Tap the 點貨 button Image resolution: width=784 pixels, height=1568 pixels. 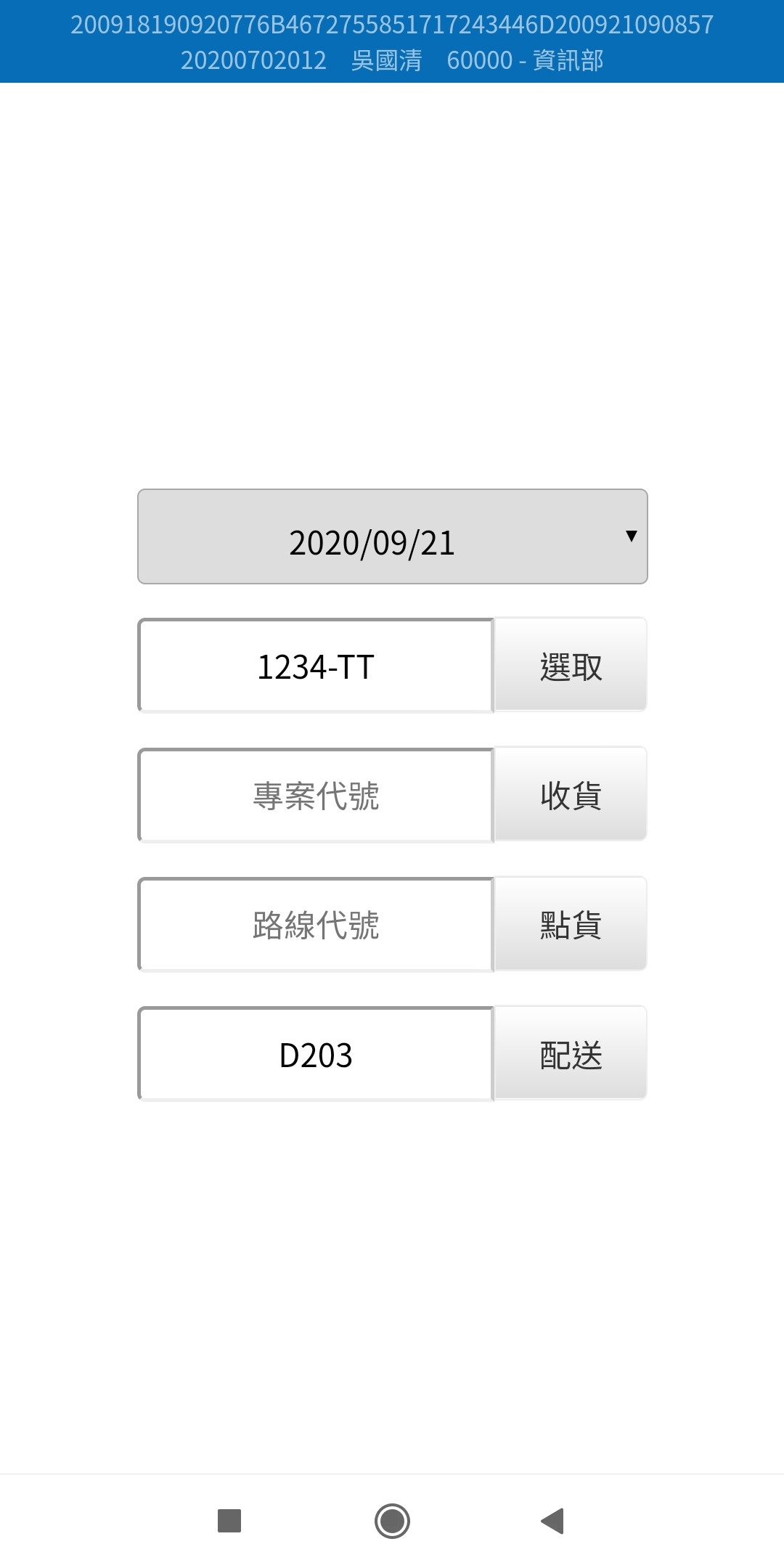click(x=571, y=923)
